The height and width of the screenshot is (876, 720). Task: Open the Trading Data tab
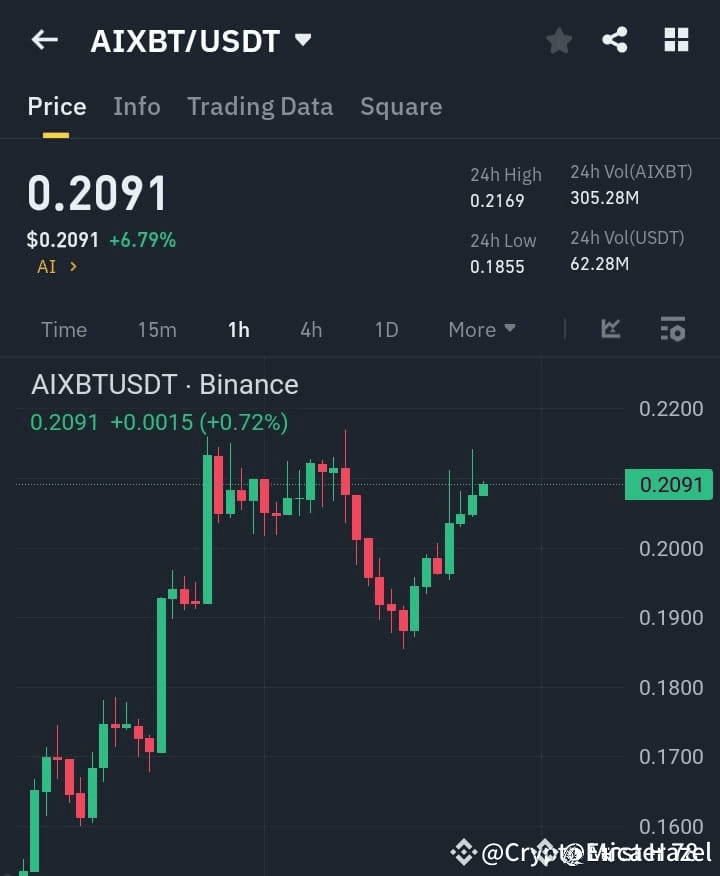click(260, 106)
